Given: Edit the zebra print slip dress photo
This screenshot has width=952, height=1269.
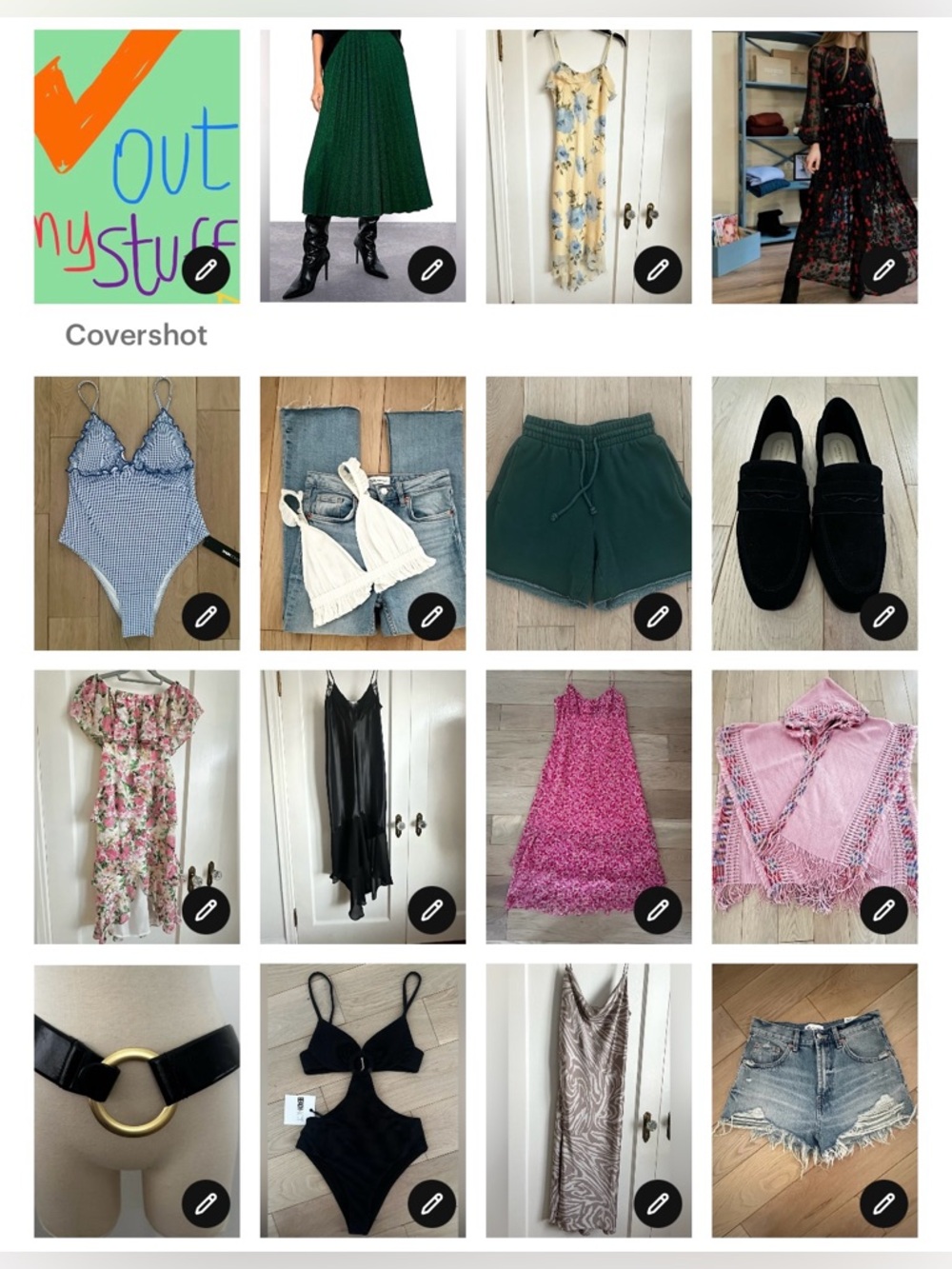Looking at the screenshot, I should [658, 1203].
